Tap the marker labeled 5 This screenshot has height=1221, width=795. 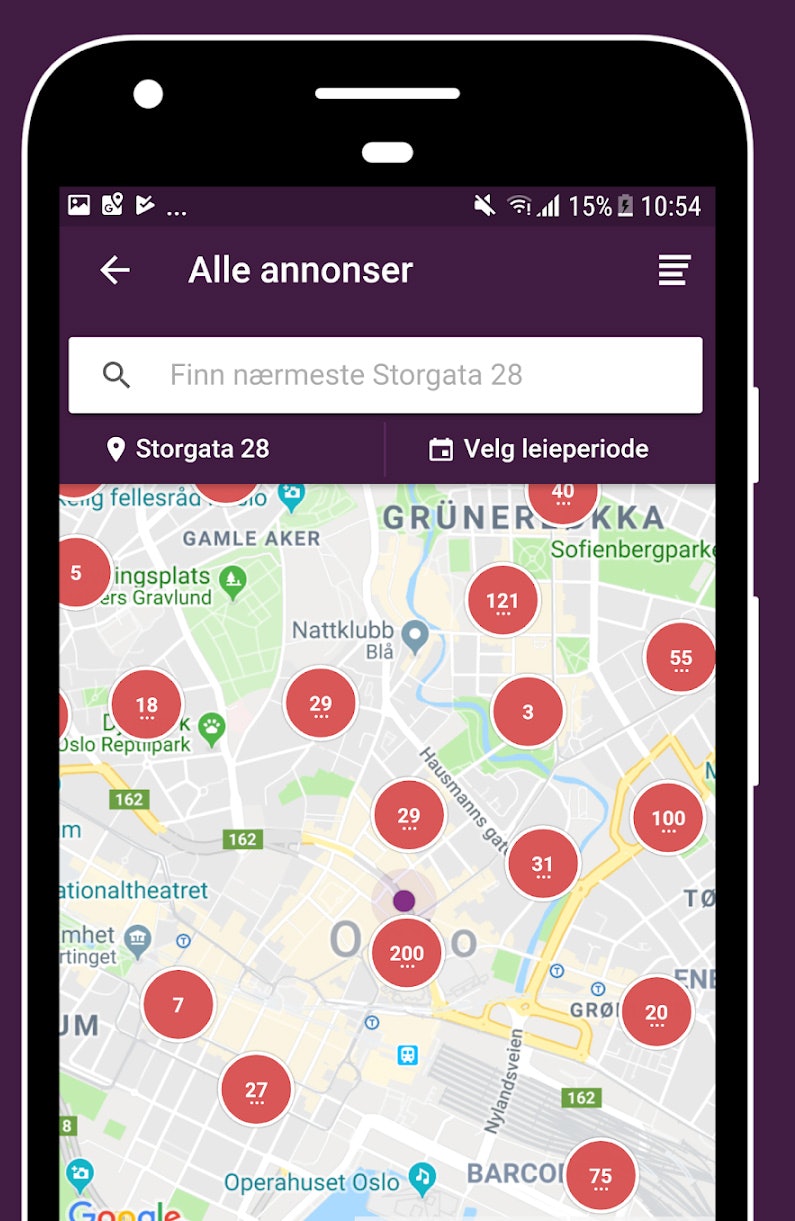pos(77,573)
